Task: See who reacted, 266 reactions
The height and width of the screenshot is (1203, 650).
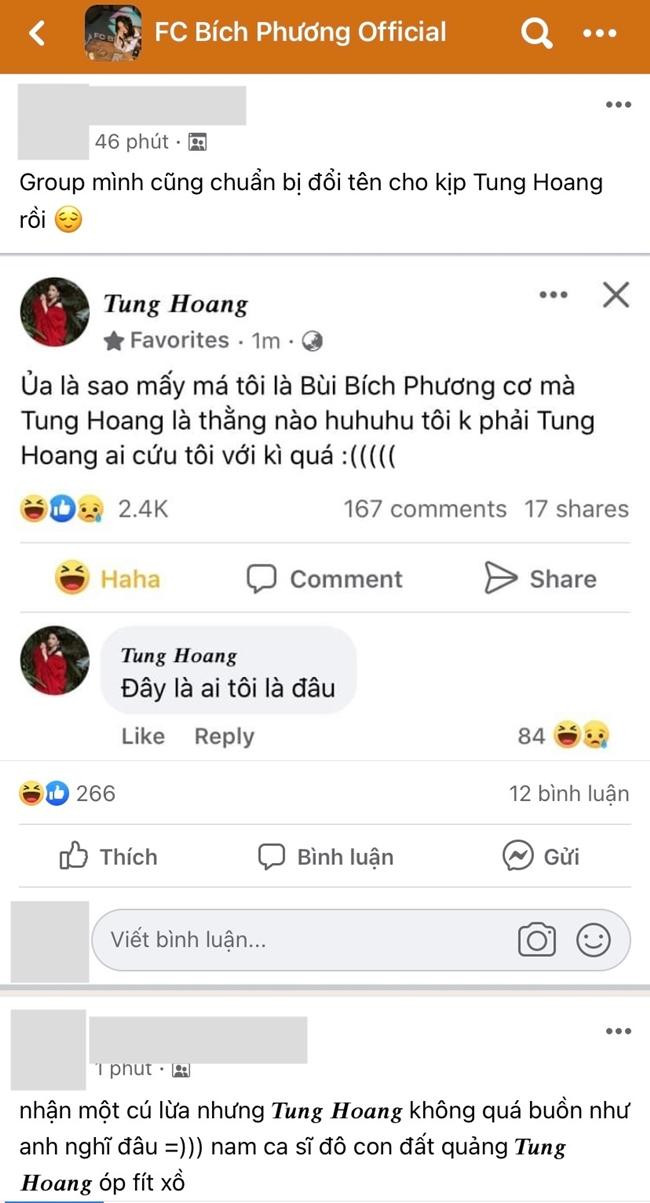Action: pos(68,794)
